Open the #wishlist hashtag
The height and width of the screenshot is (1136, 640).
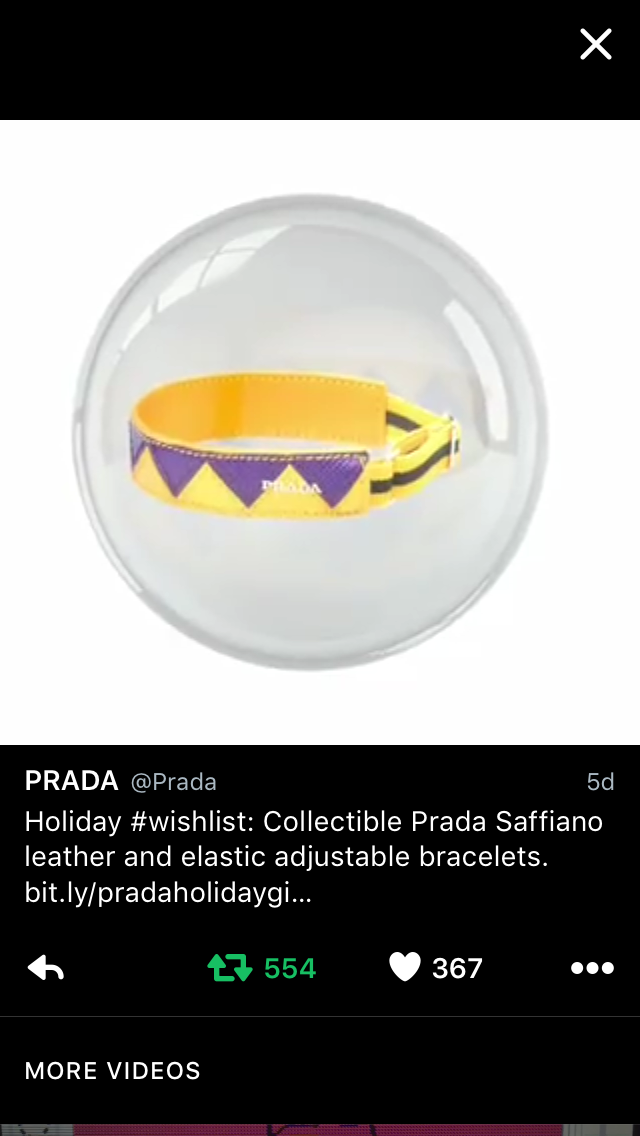191,822
